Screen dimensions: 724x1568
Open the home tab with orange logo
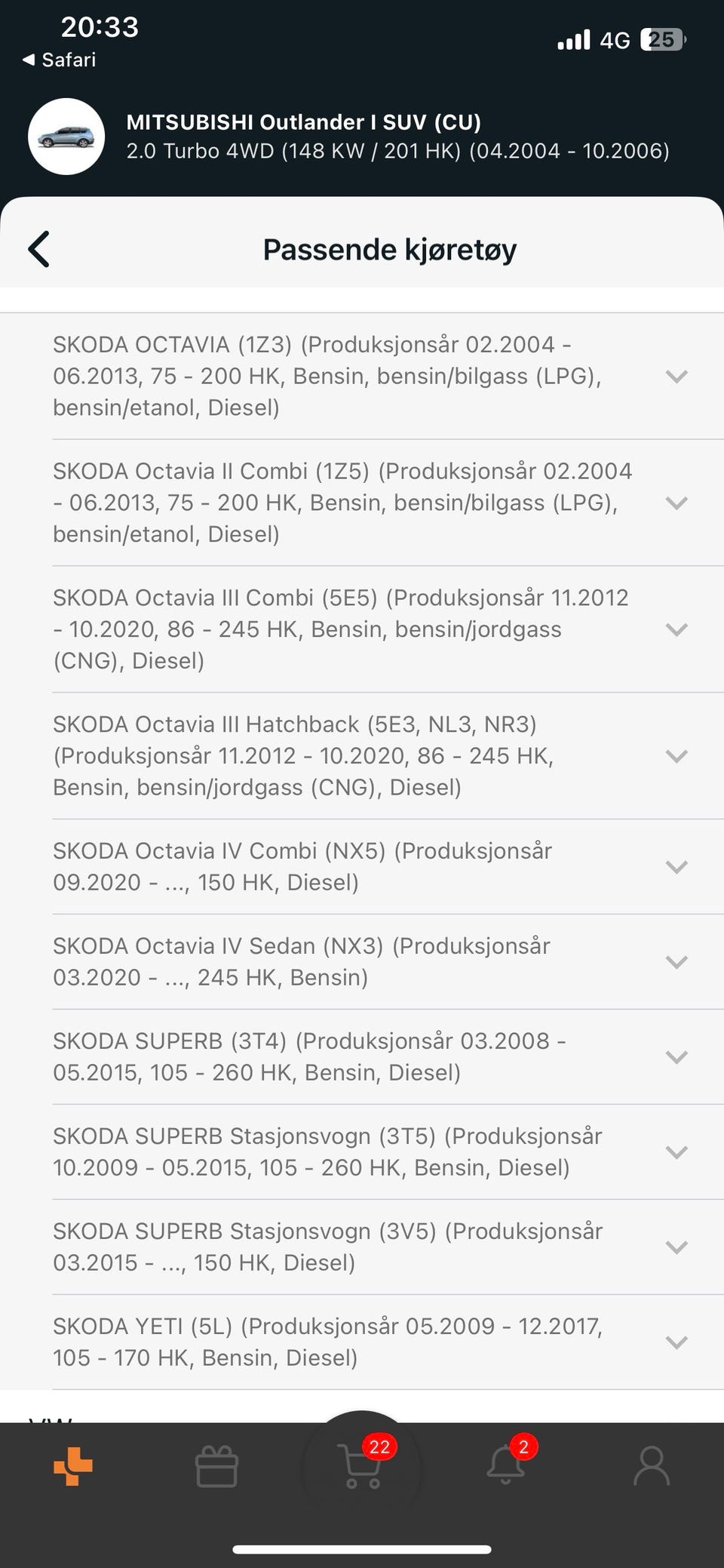pos(73,1466)
